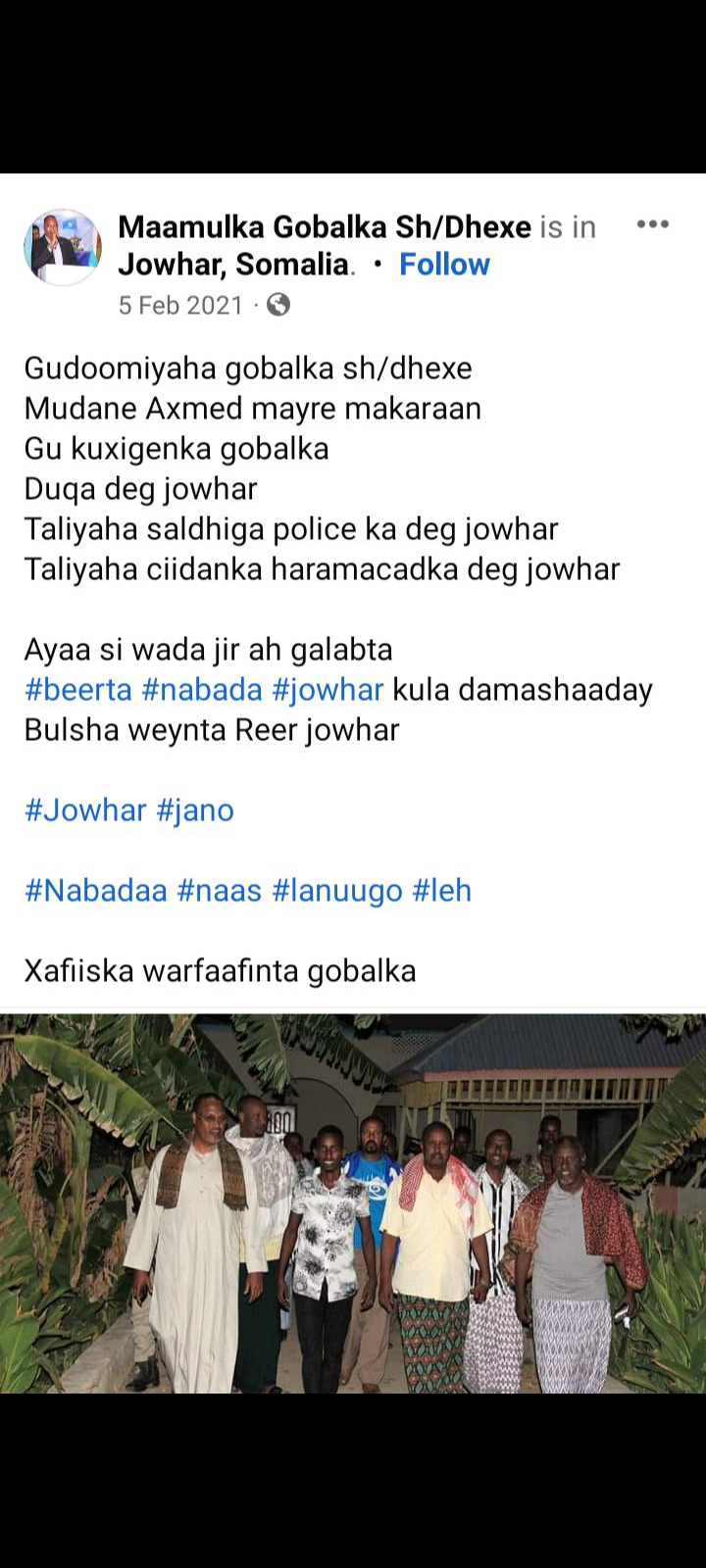View the post's group photo full screen
706x1568 pixels.
click(353, 1203)
